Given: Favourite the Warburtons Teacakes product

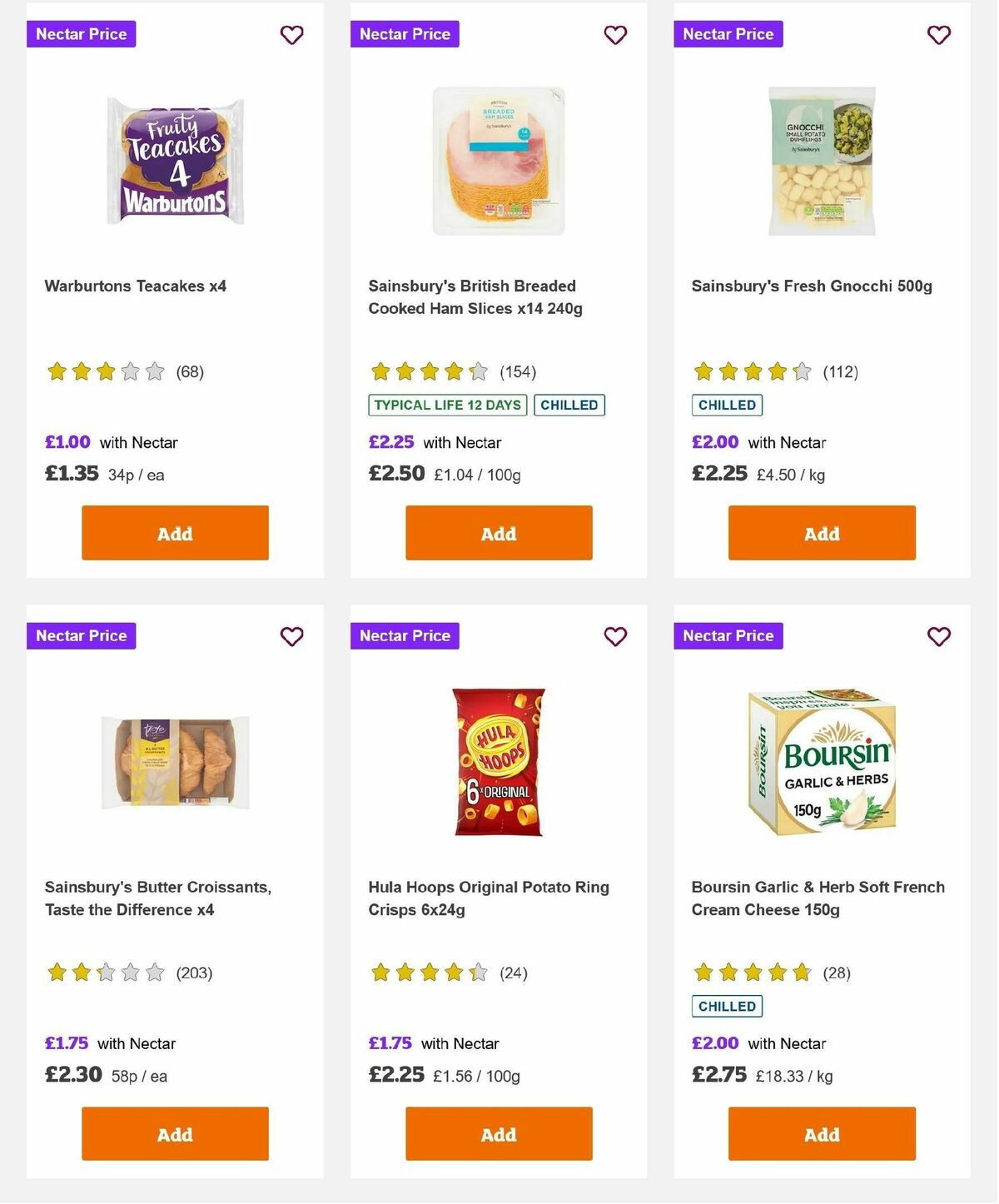Looking at the screenshot, I should point(291,35).
